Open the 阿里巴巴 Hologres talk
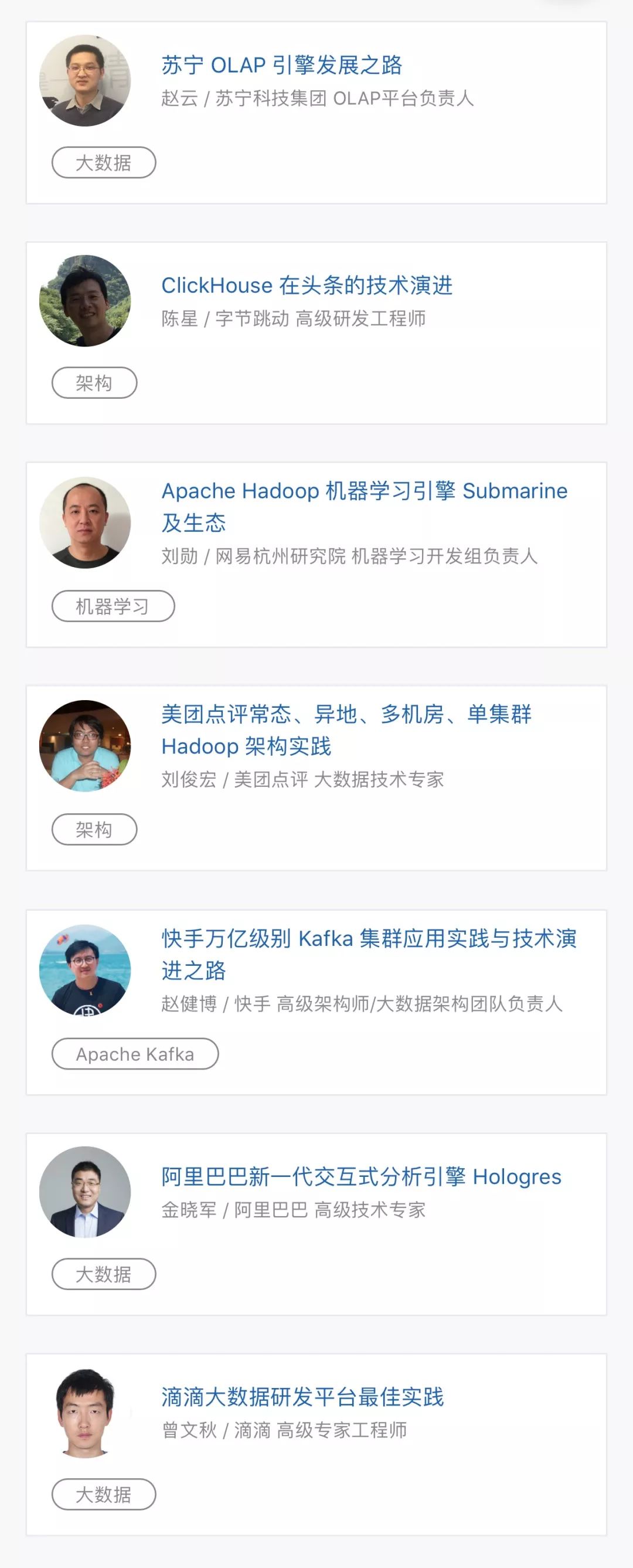 (361, 1177)
